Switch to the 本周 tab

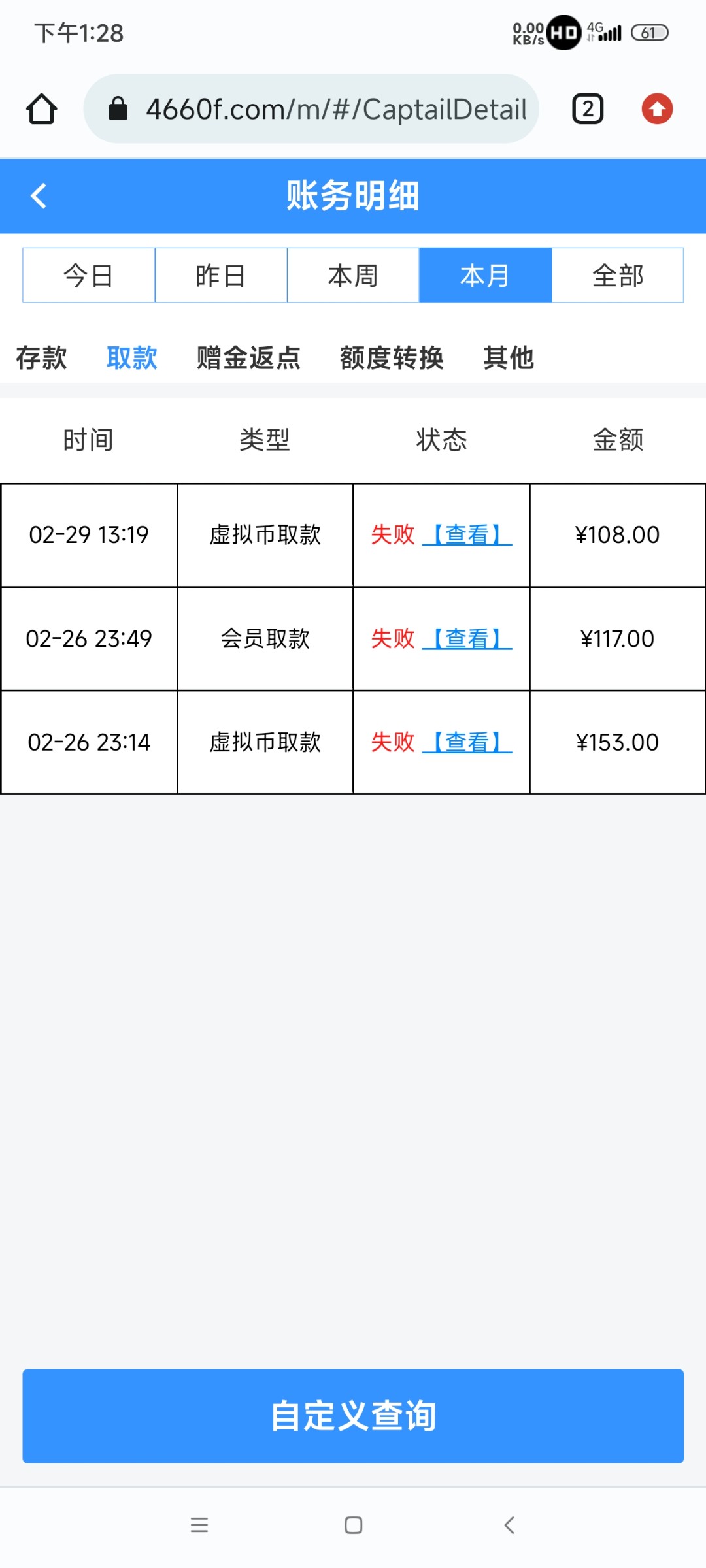pos(353,274)
